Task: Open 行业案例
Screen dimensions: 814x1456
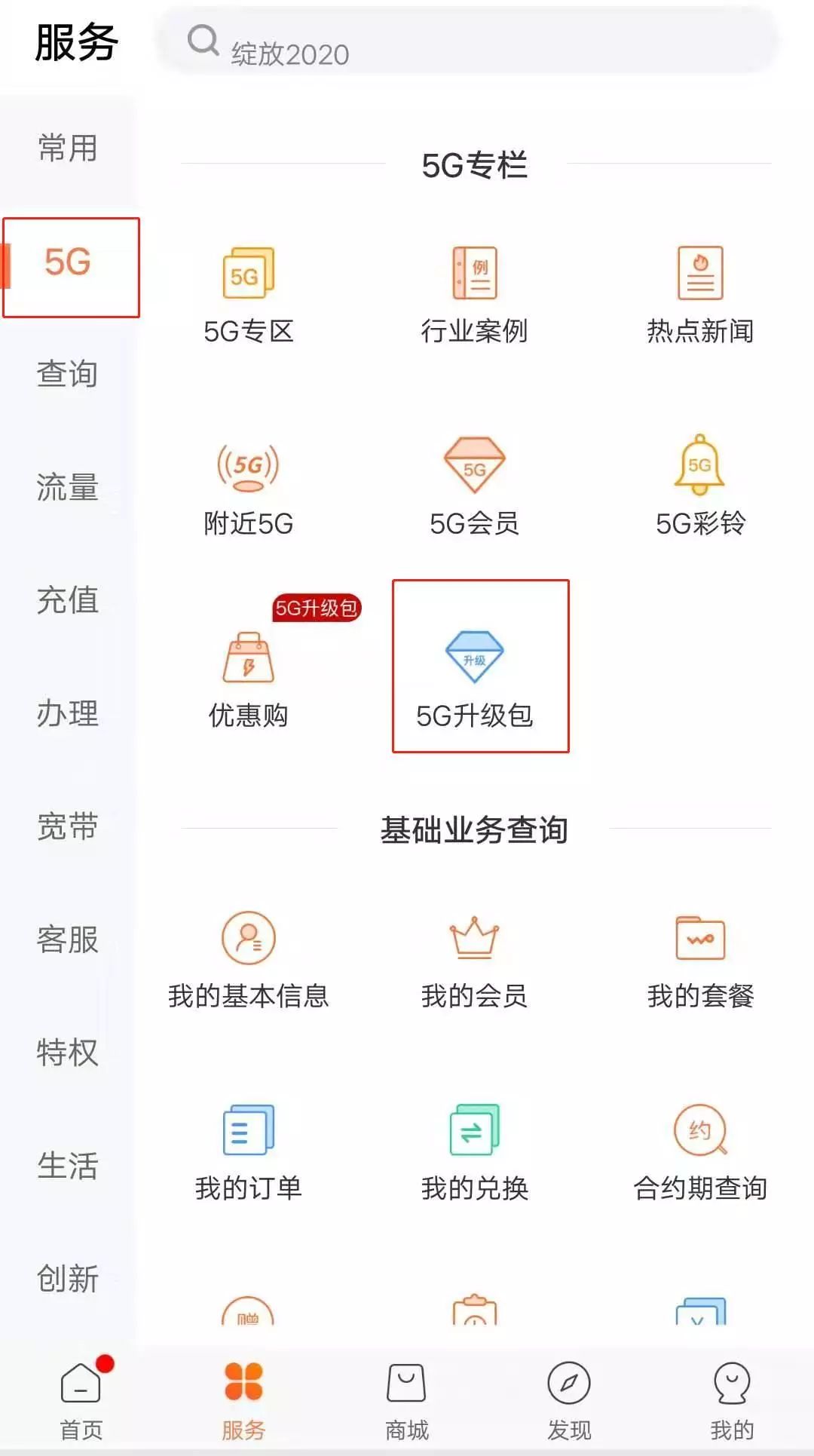Action: tap(474, 296)
